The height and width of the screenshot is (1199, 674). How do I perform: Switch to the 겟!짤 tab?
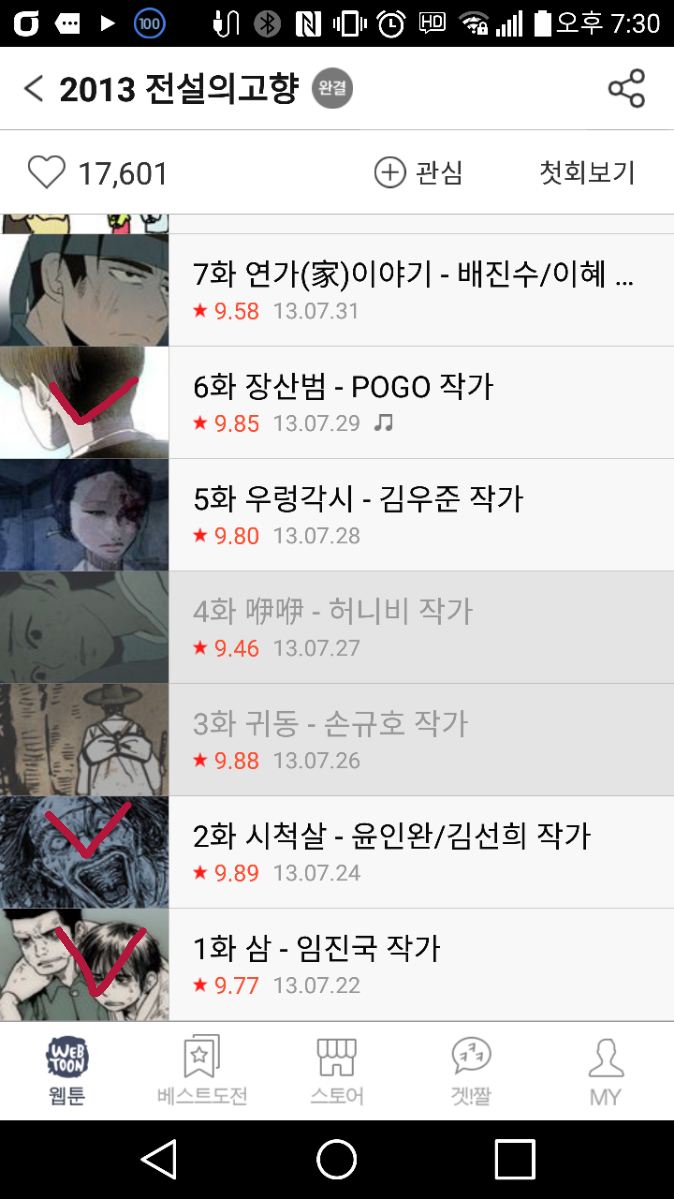471,1070
